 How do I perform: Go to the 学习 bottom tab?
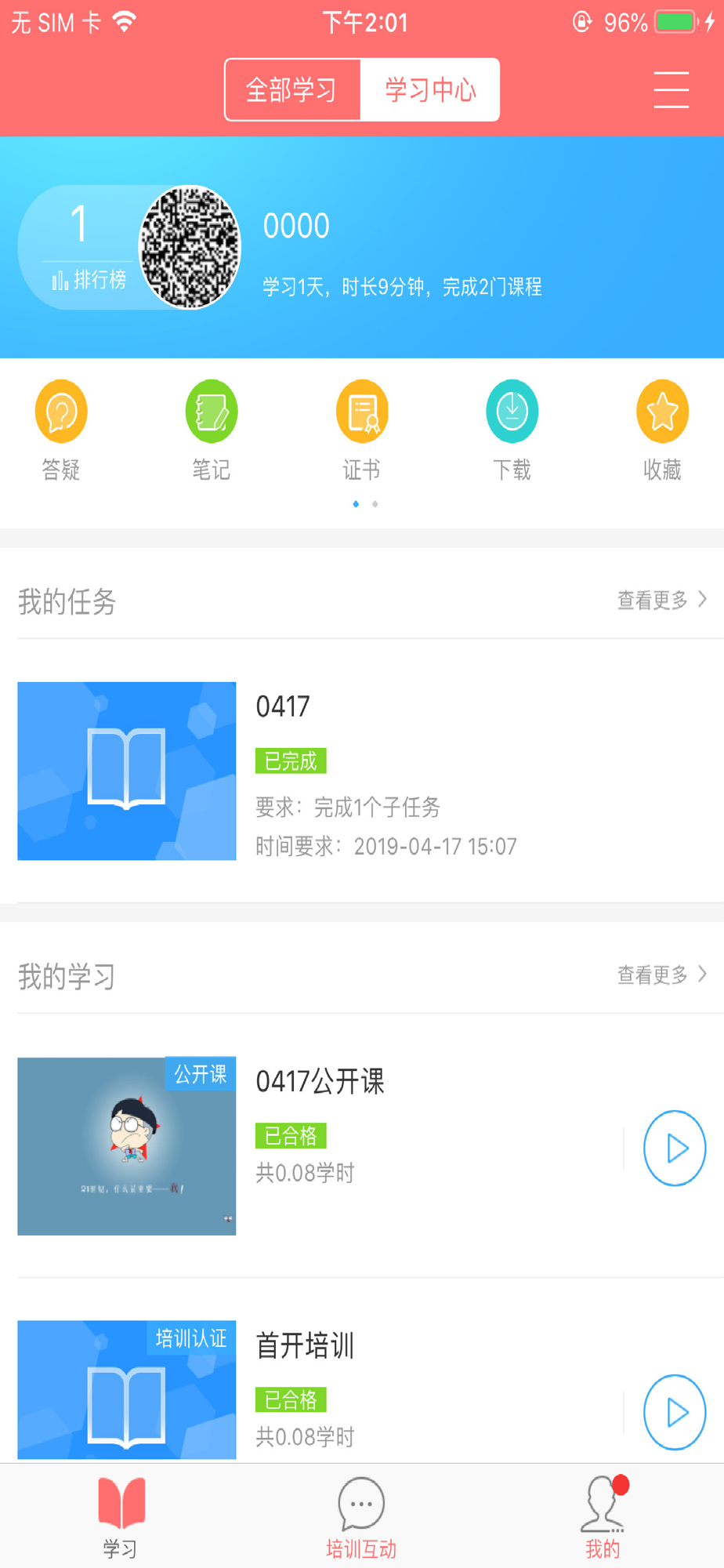pyautogui.click(x=121, y=1518)
